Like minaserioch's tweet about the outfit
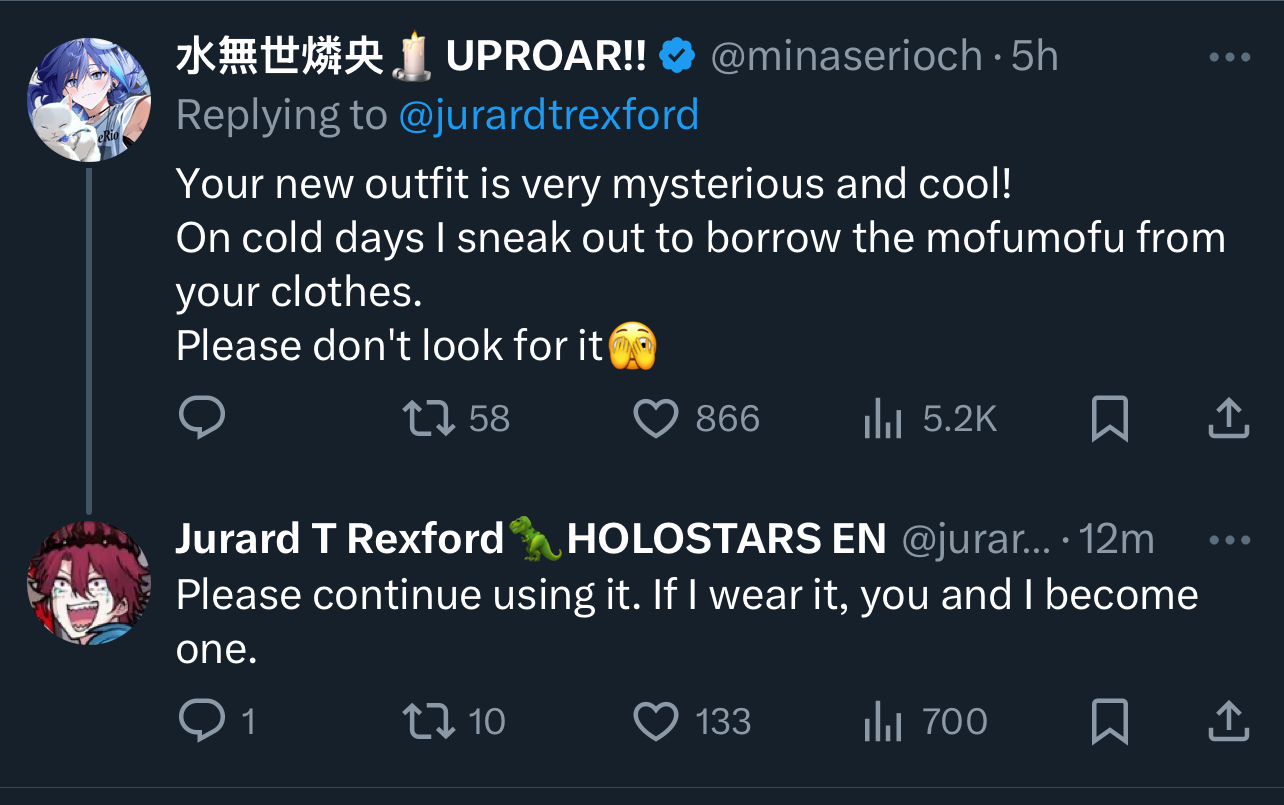Viewport: 1284px width, 805px height. point(657,418)
